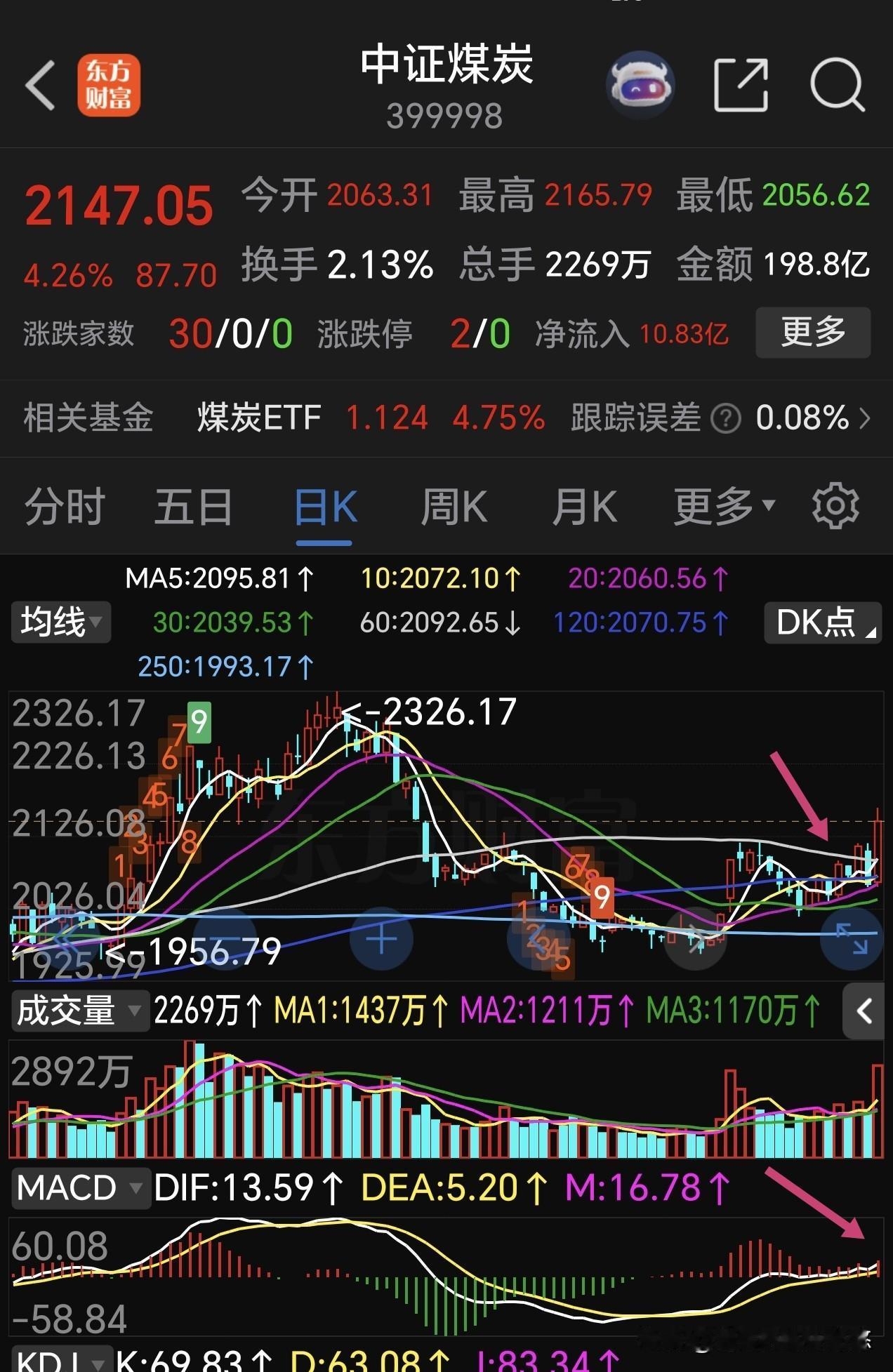Open search using the magnifier icon

pyautogui.click(x=840, y=84)
